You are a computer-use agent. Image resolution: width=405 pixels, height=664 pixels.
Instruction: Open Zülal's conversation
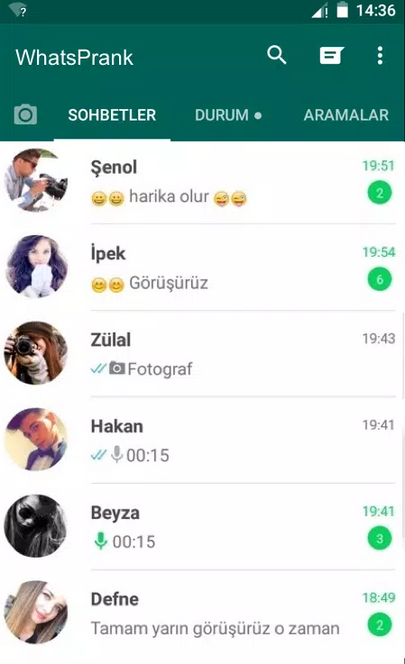click(x=202, y=354)
